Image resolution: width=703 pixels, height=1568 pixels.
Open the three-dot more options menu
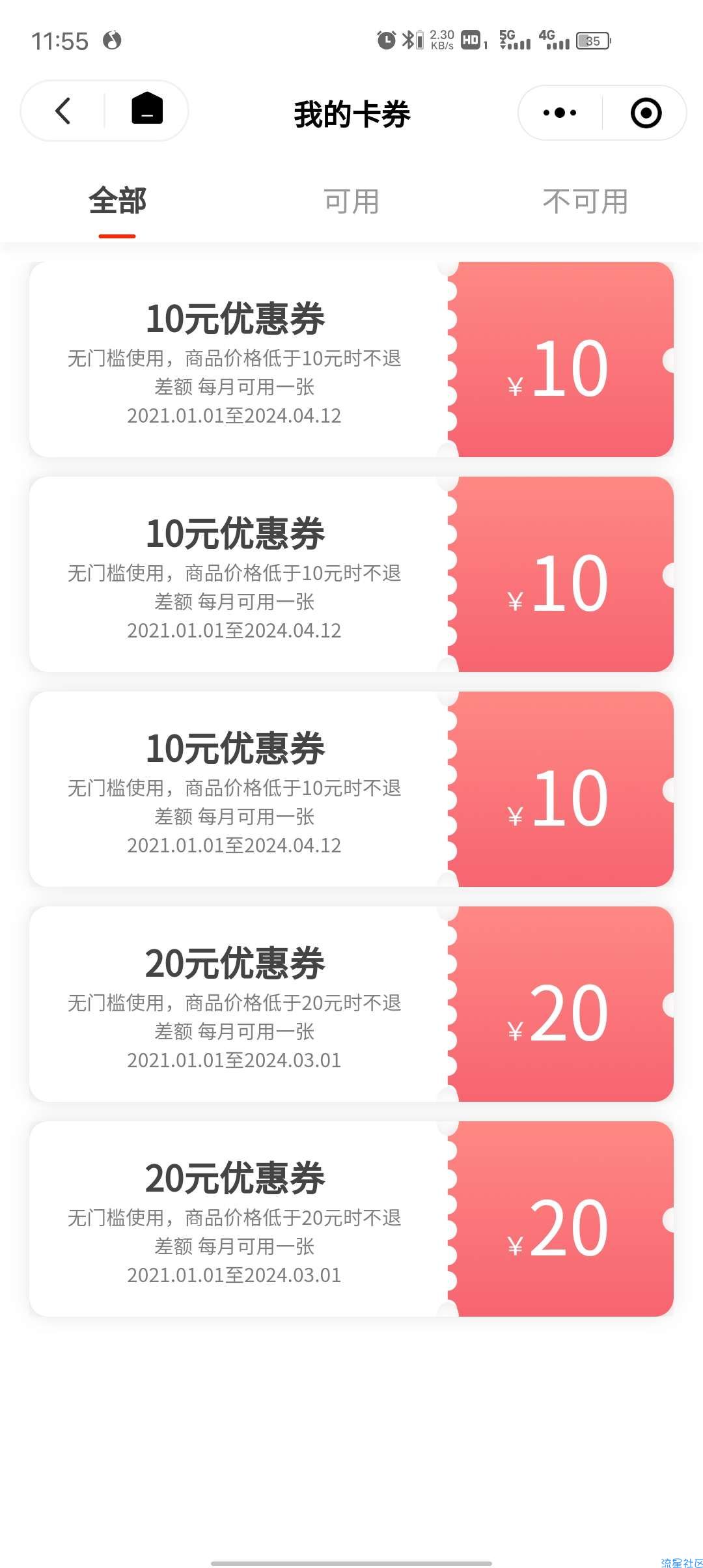click(x=560, y=113)
